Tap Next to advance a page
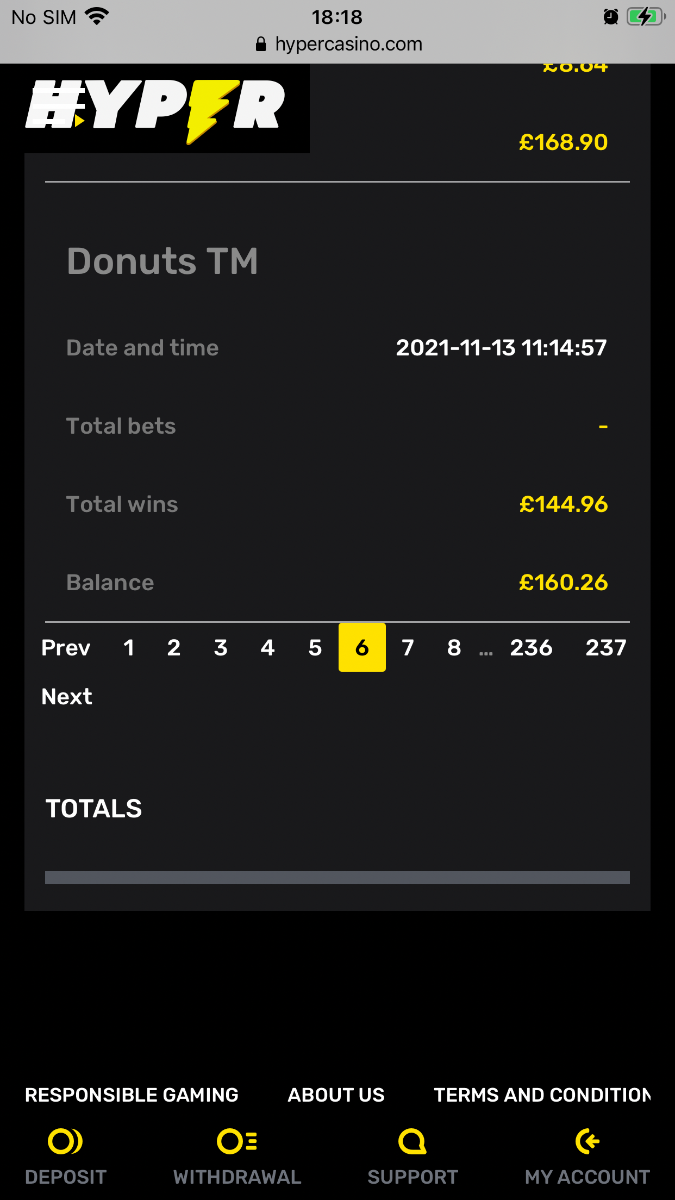 (x=67, y=697)
